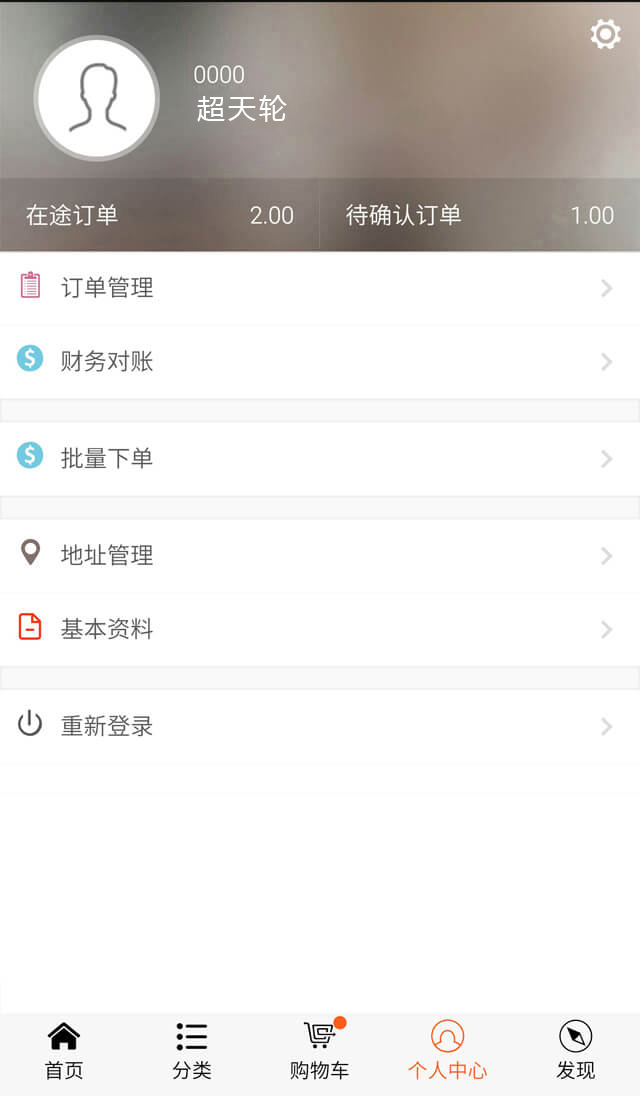640x1096 pixels.
Task: View 在途订单 orders
Action: (x=159, y=215)
